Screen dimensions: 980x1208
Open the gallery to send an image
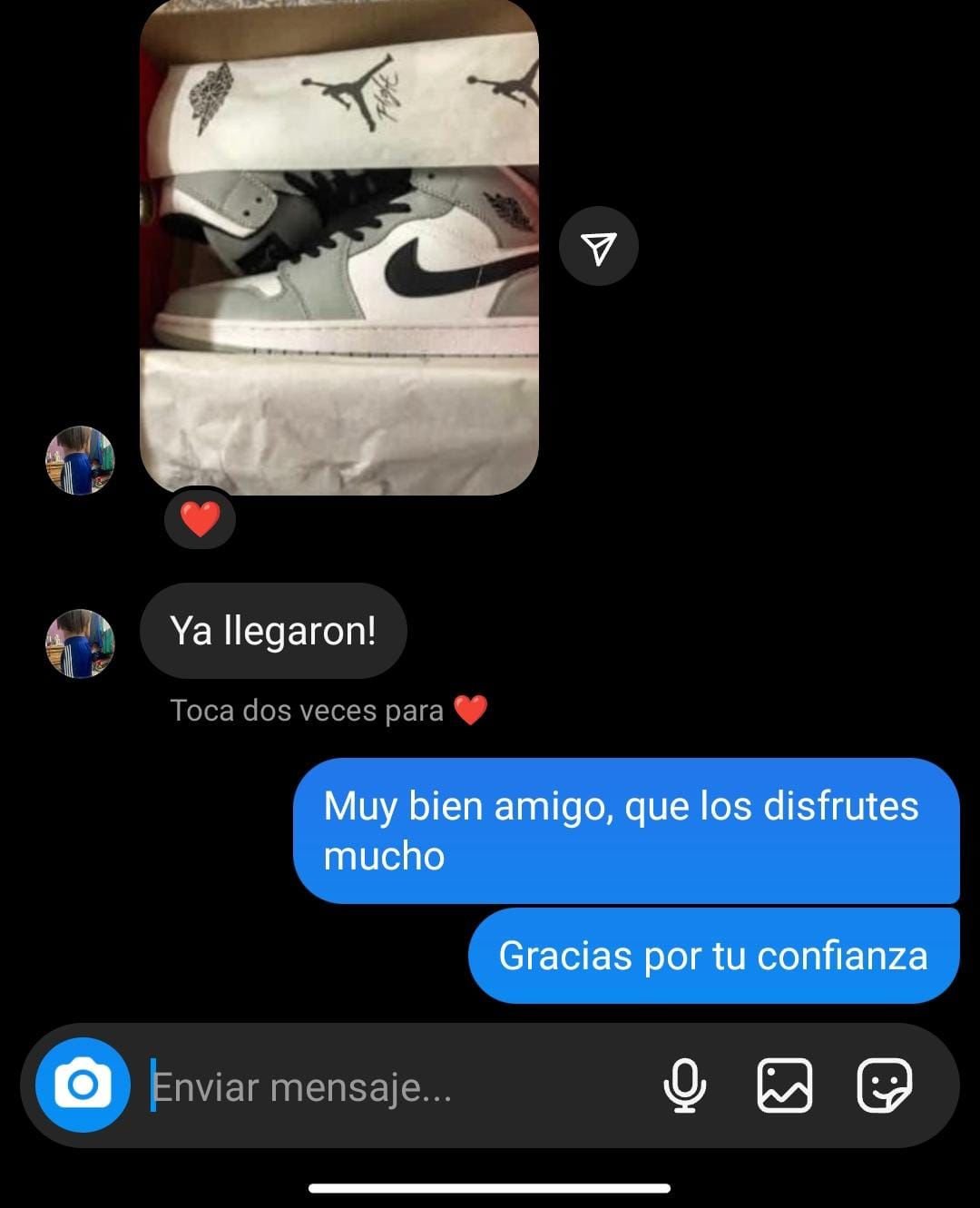click(784, 1085)
